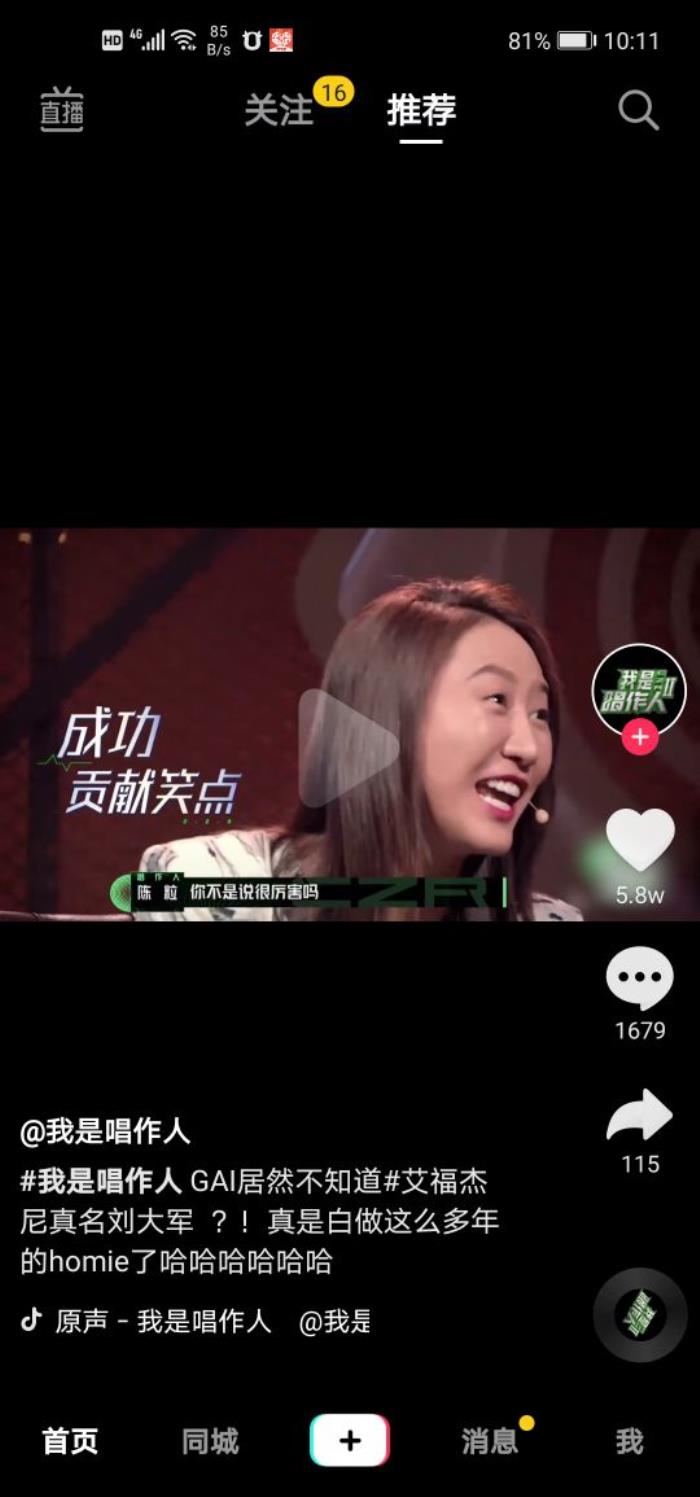This screenshot has height=1497, width=700.
Task: Open @我是唱作人 username link
Action: click(105, 1132)
